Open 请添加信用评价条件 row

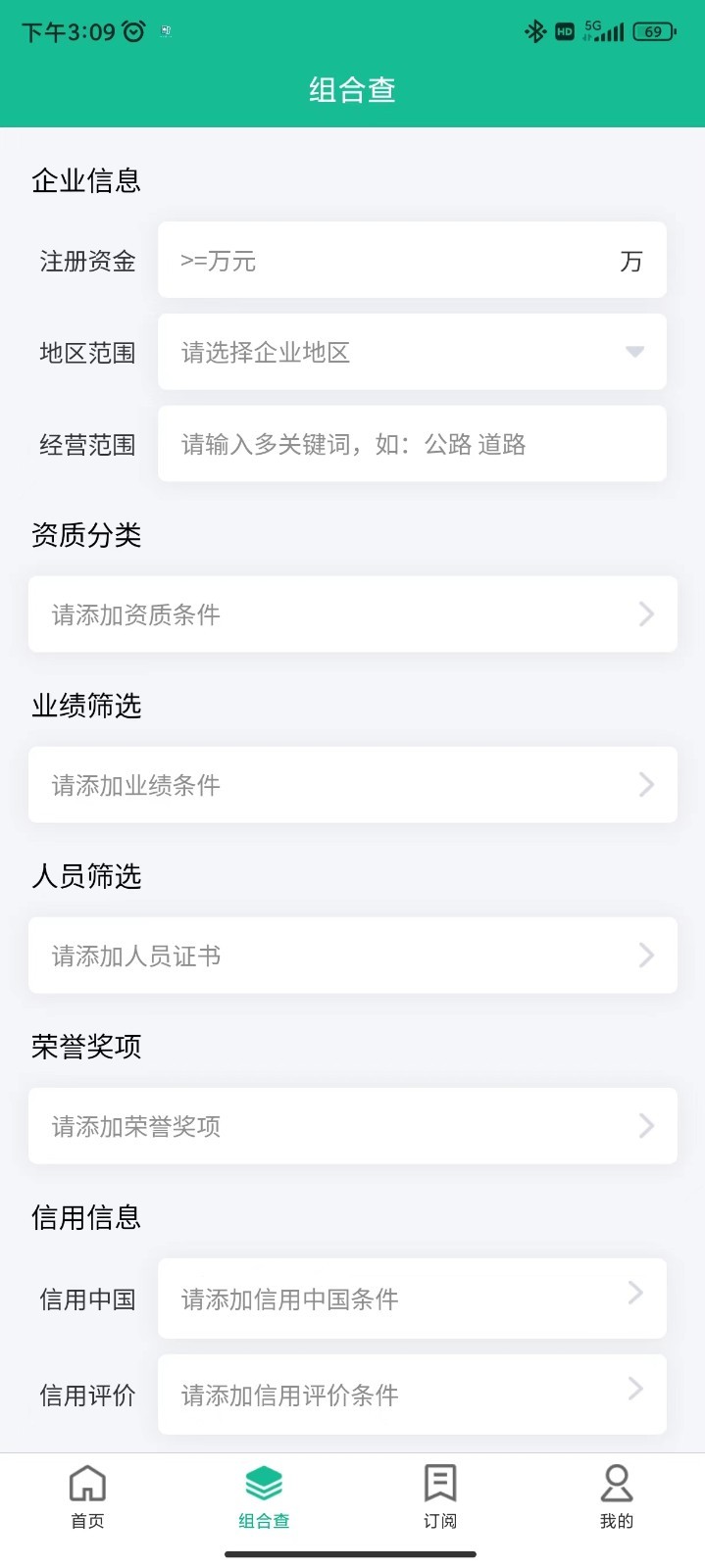point(412,1395)
